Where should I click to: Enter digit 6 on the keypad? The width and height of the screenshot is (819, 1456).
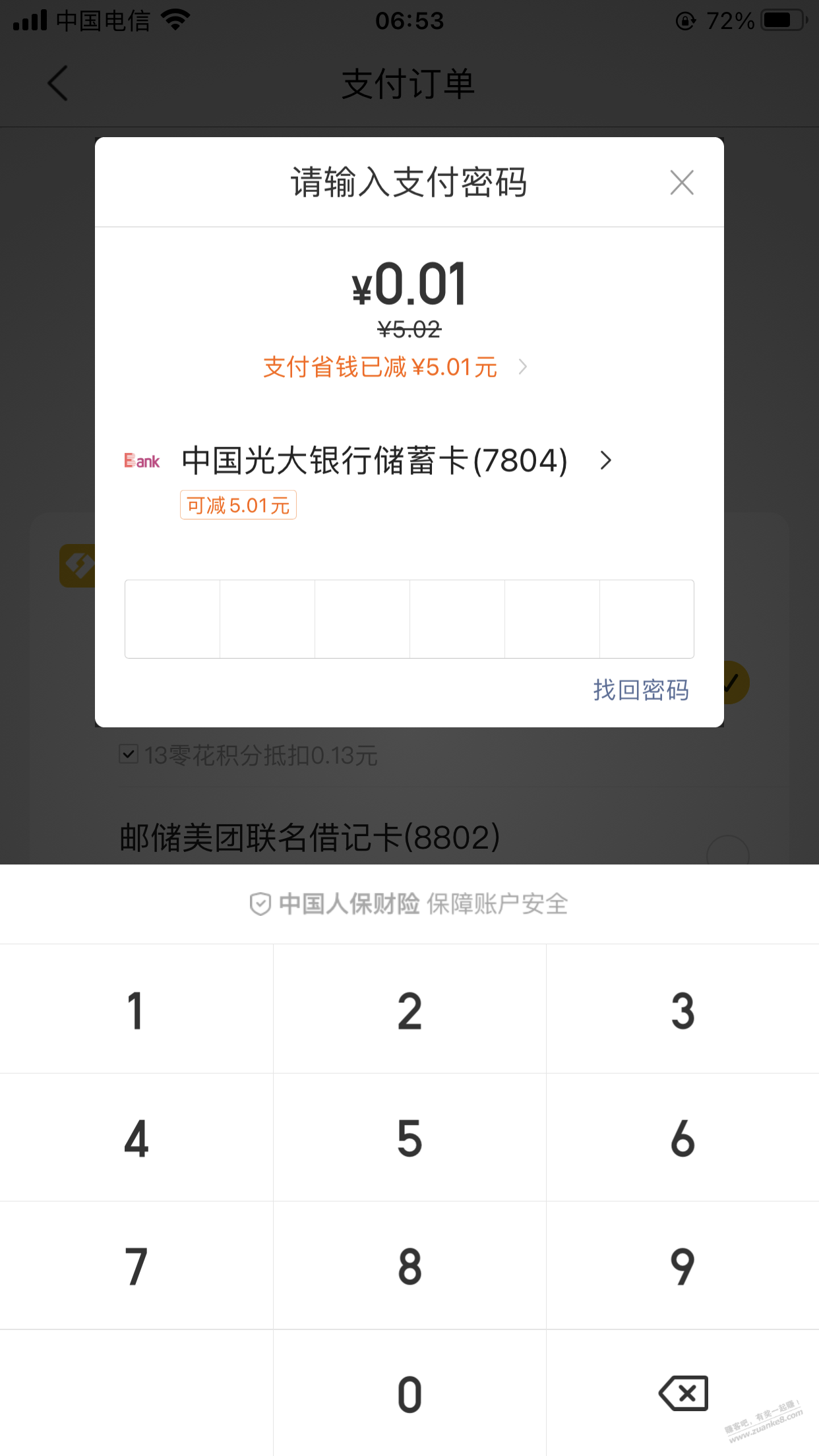[682, 1137]
